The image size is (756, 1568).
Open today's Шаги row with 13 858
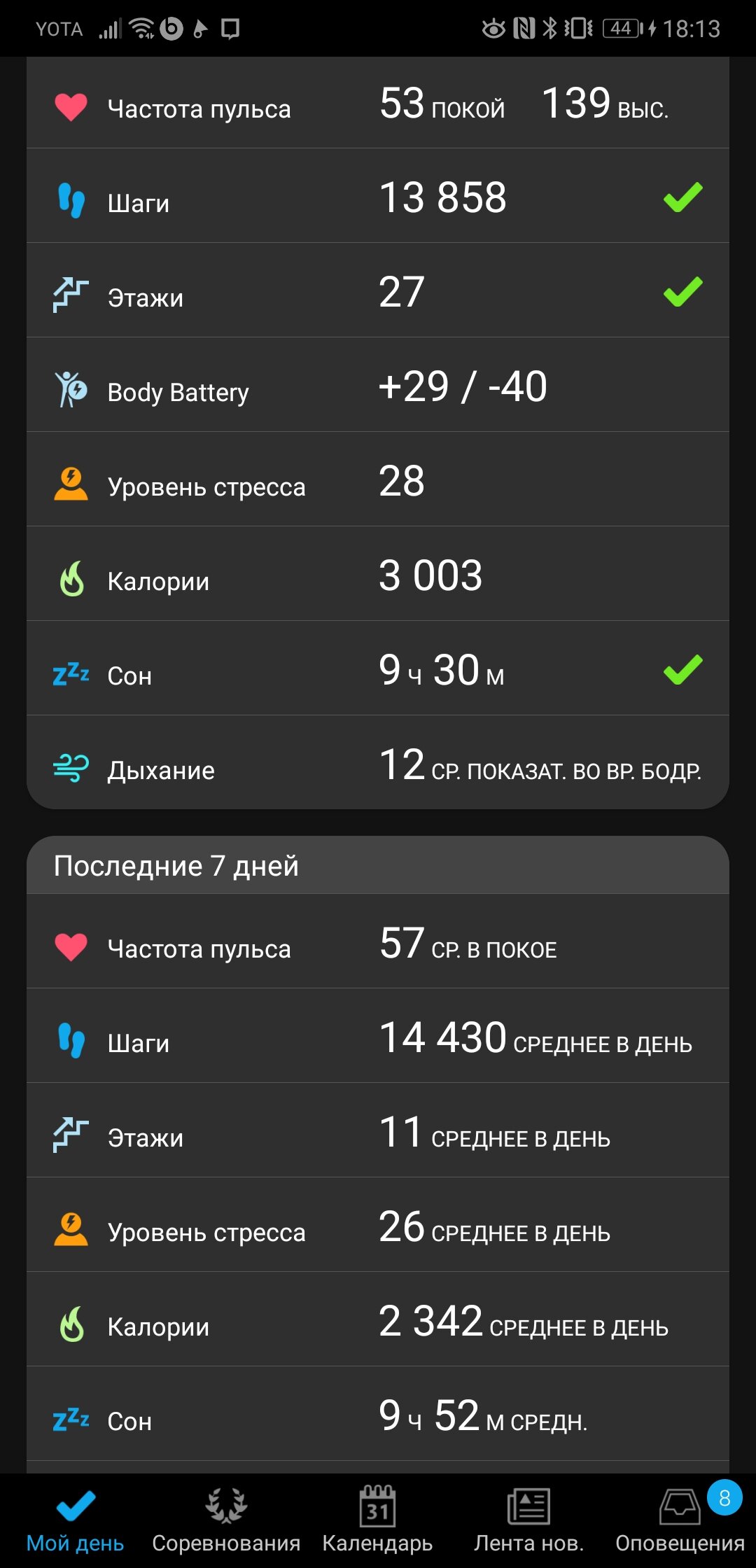pos(378,196)
